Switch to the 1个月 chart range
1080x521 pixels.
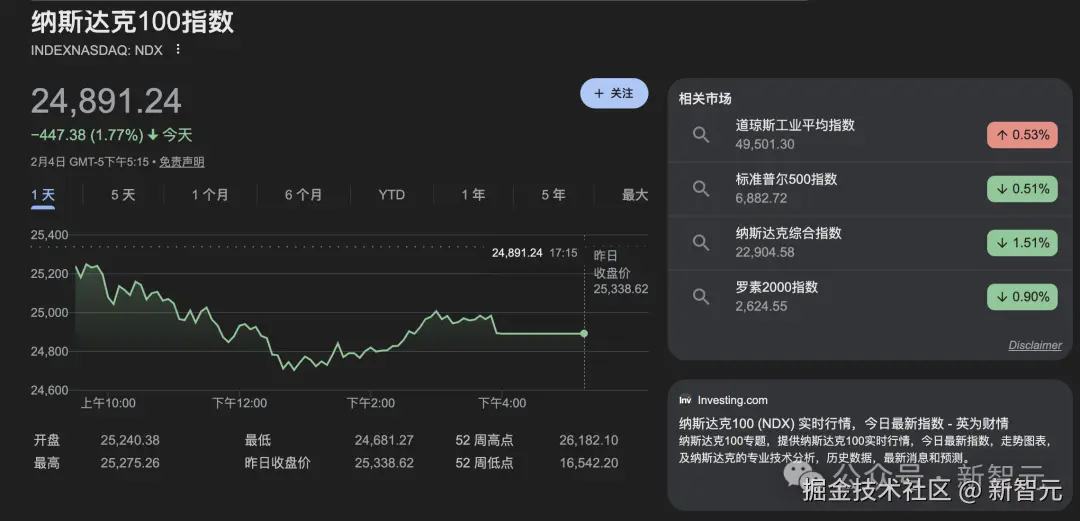(x=210, y=195)
